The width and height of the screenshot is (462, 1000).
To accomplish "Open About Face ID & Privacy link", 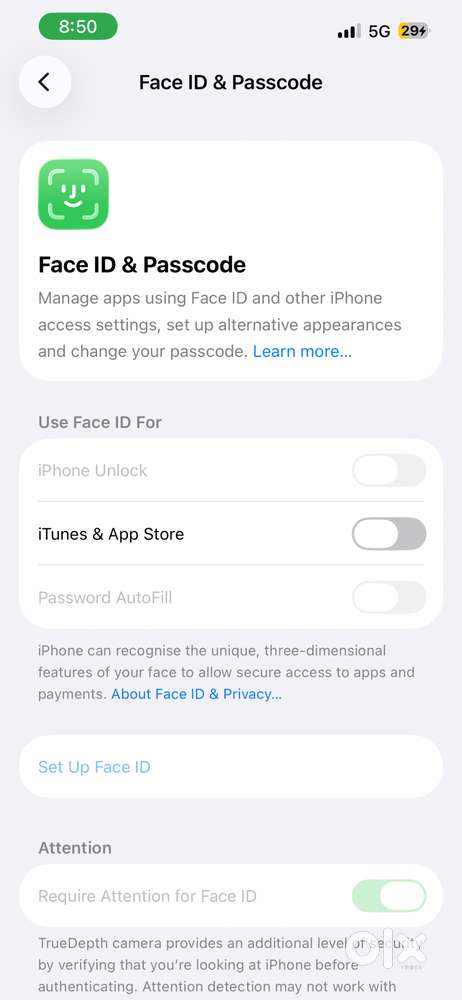I will [x=197, y=694].
